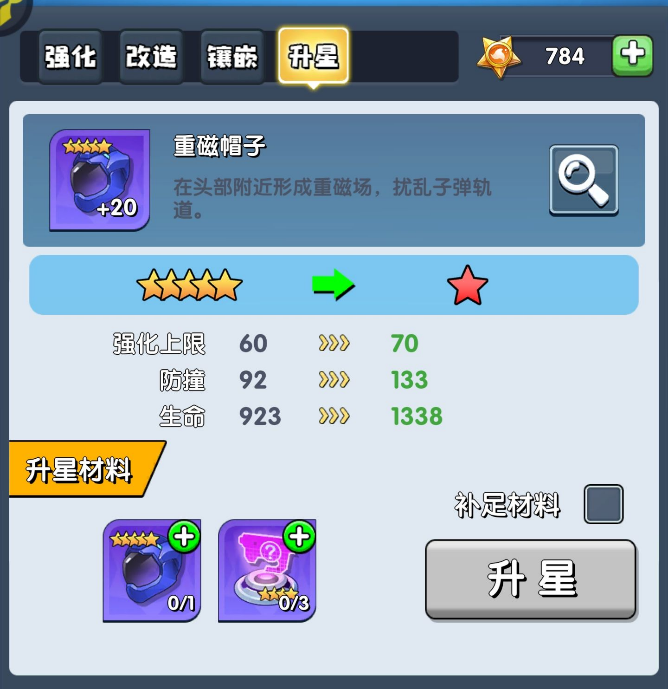Image resolution: width=668 pixels, height=689 pixels.
Task: Toggle the 补足材料 checkbox
Action: [603, 504]
